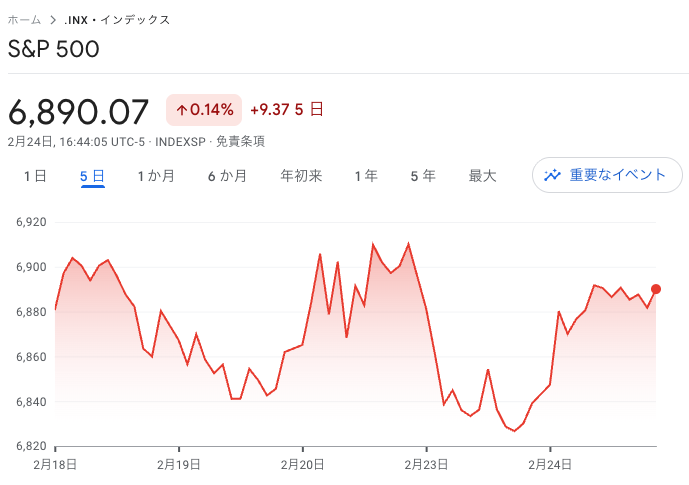Select the 5日 time range tab
689x485 pixels.
pyautogui.click(x=93, y=176)
